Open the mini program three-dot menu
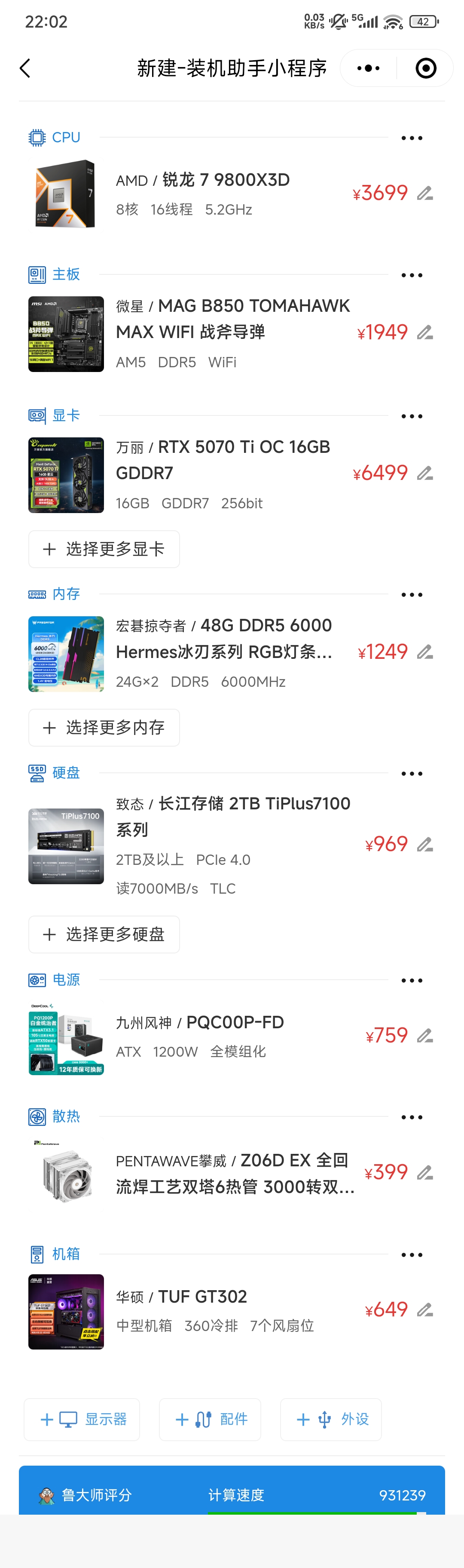The height and width of the screenshot is (1568, 464). tap(369, 68)
